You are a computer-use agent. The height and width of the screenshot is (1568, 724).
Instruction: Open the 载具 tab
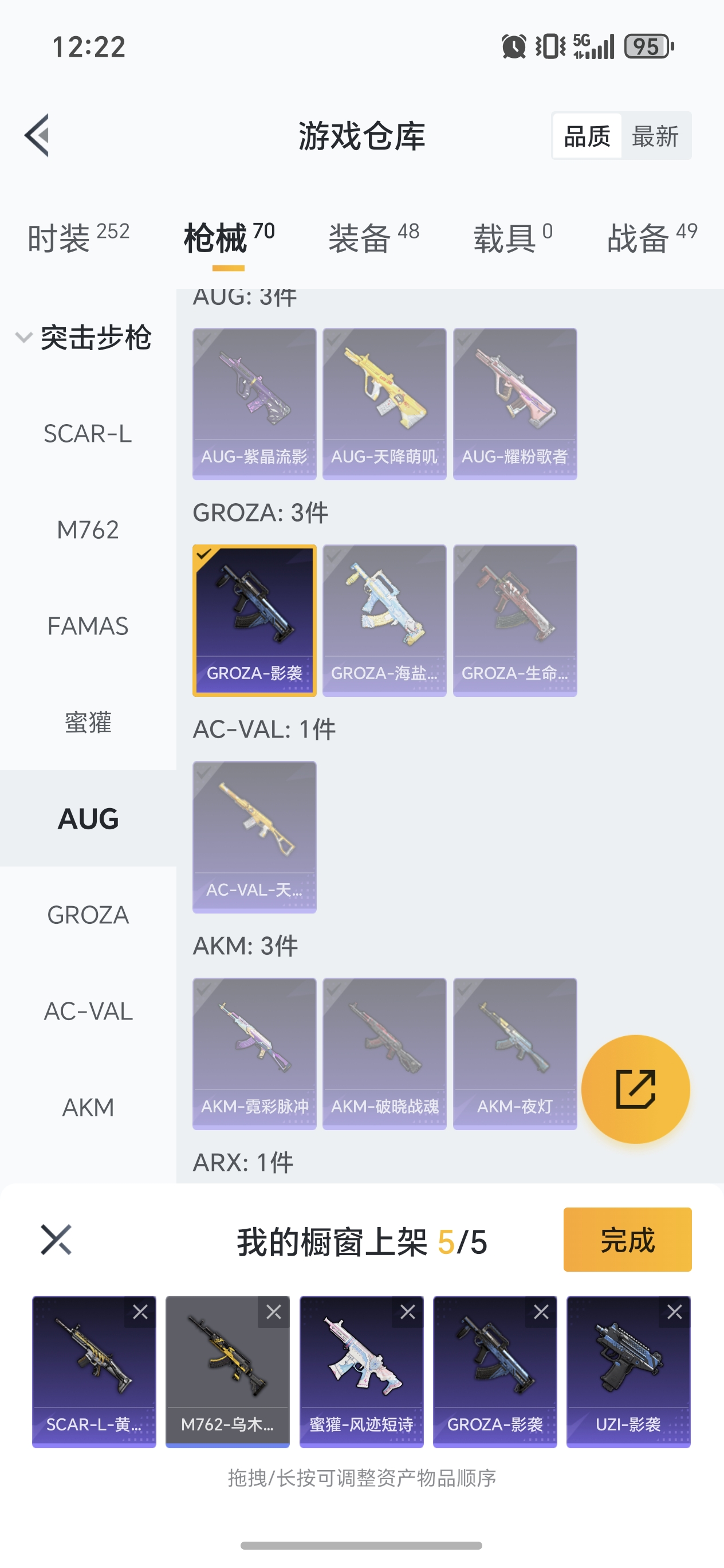click(513, 237)
